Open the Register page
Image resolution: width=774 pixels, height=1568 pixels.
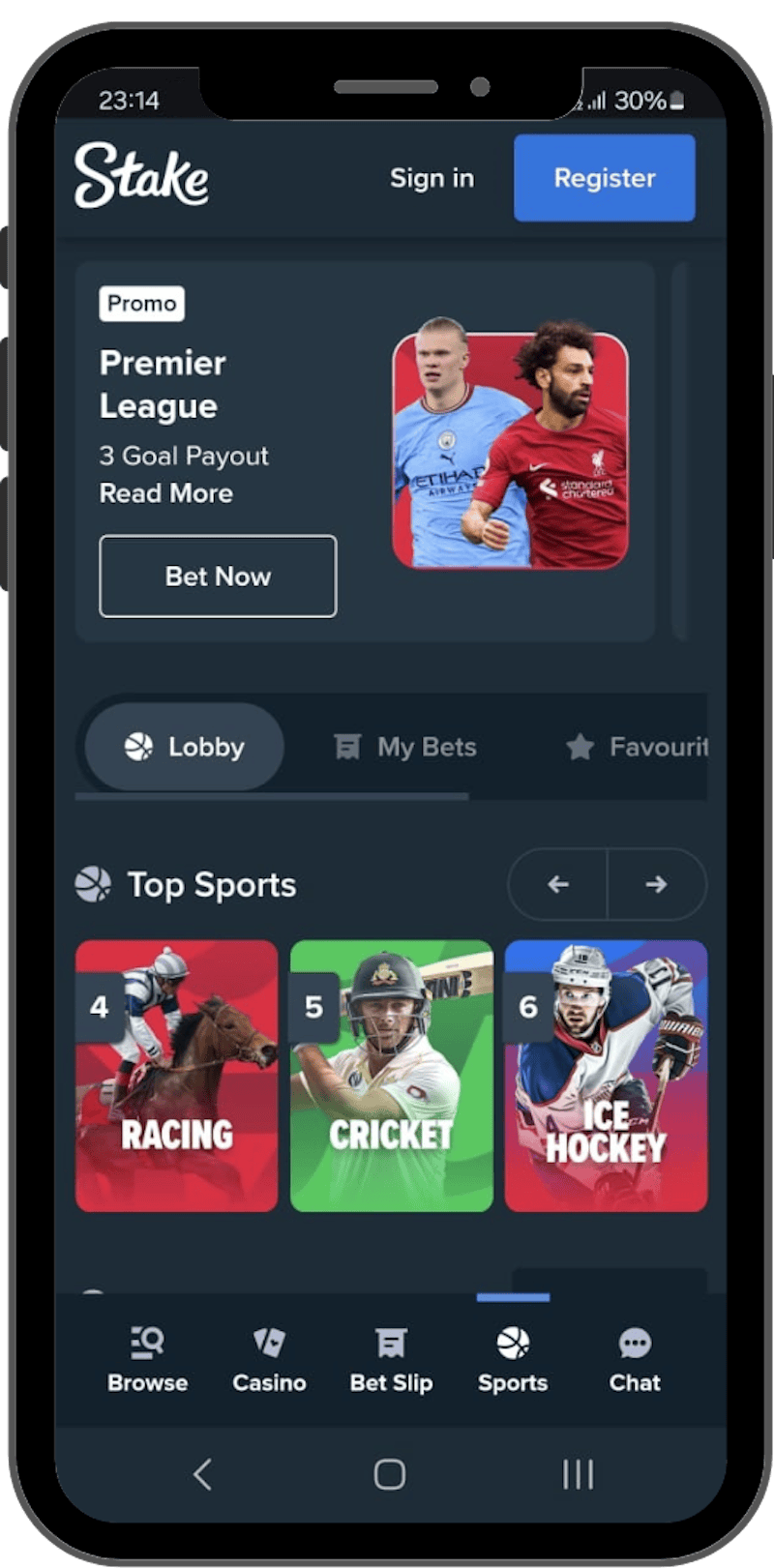click(x=604, y=178)
